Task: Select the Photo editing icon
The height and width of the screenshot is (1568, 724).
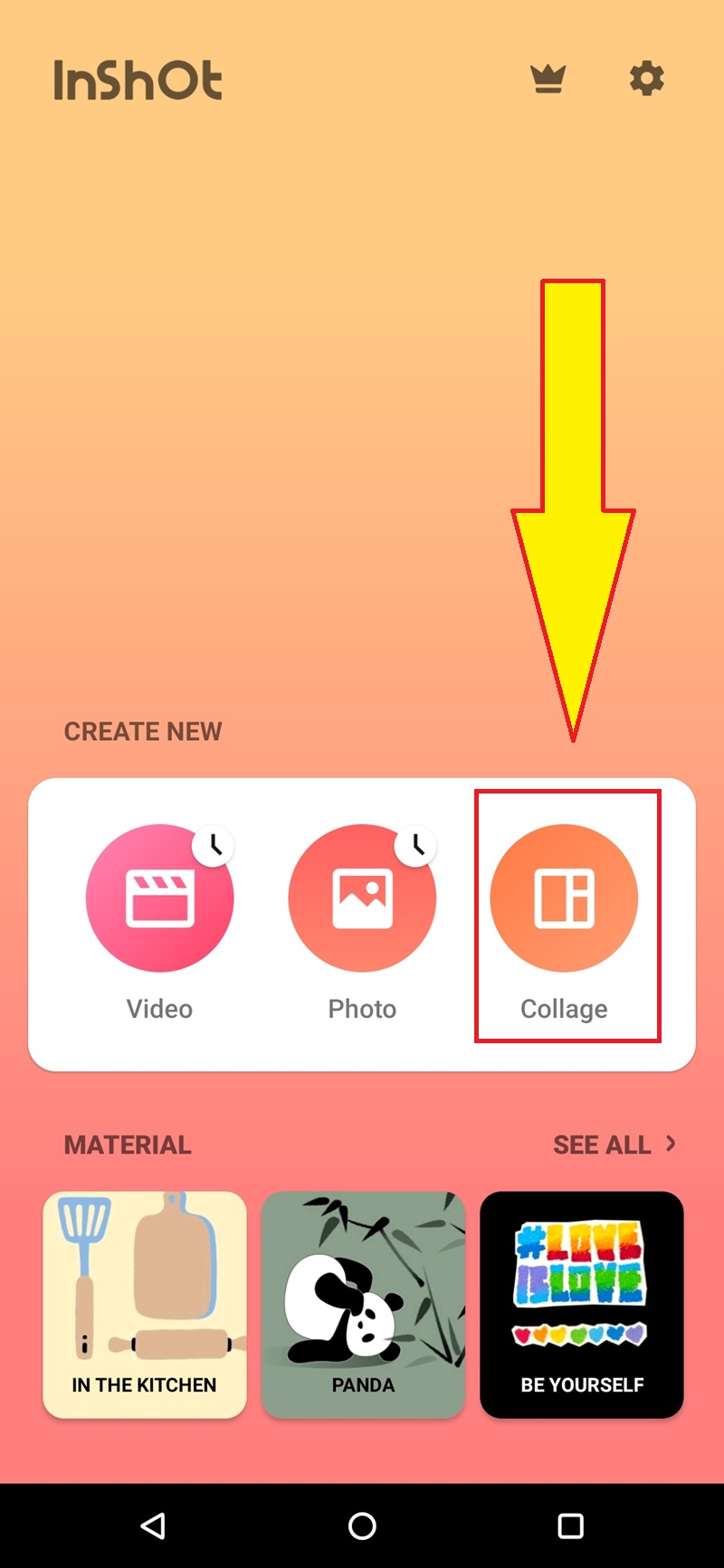Action: coord(362,898)
